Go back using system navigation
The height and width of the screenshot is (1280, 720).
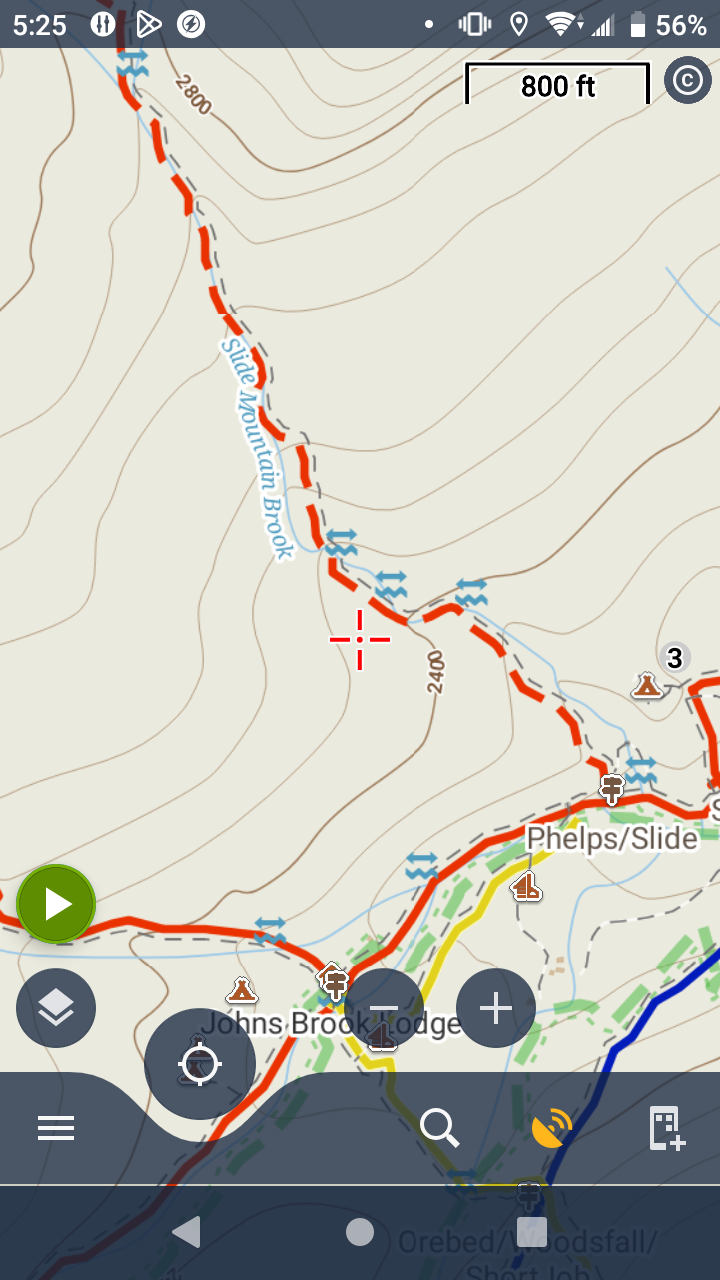pyautogui.click(x=186, y=1232)
